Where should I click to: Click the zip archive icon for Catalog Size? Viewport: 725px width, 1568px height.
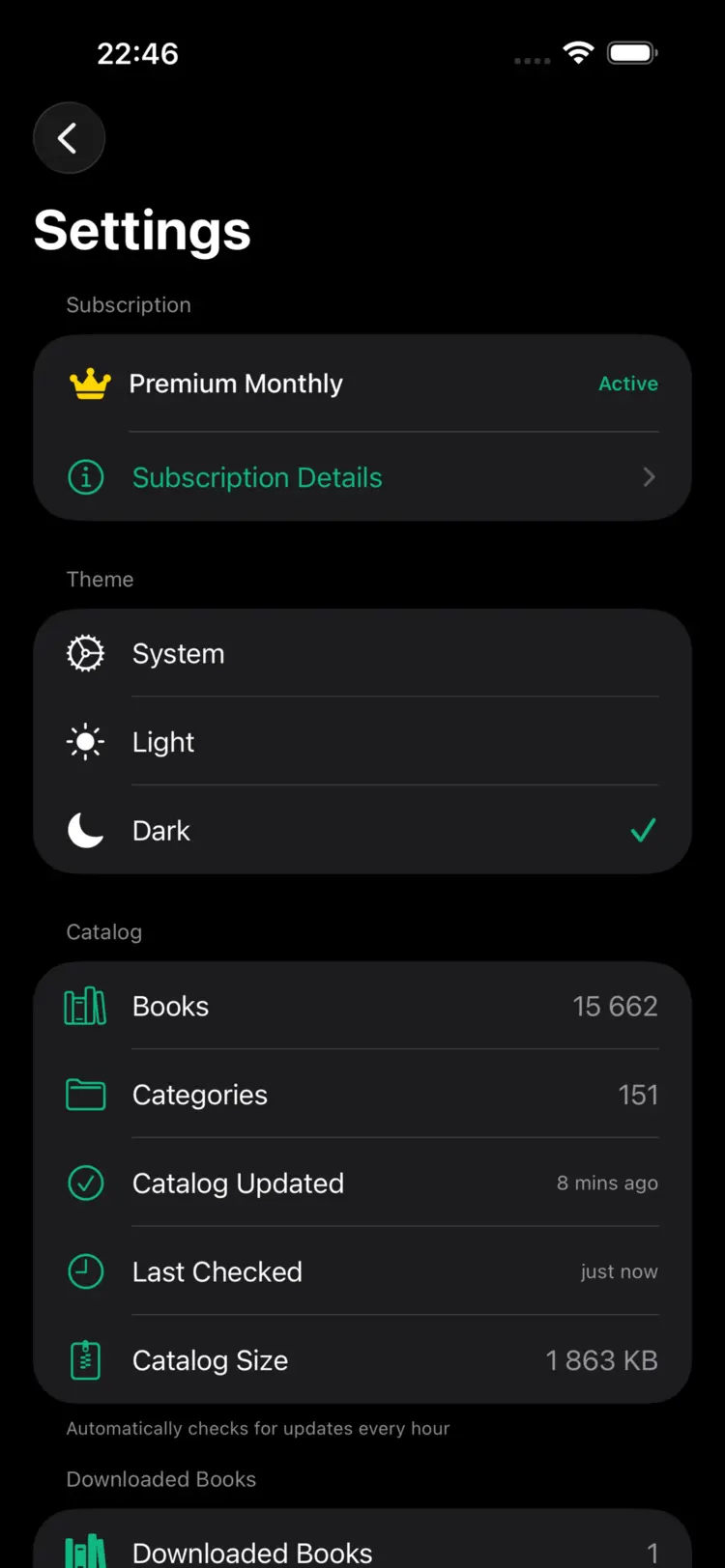[x=85, y=1359]
